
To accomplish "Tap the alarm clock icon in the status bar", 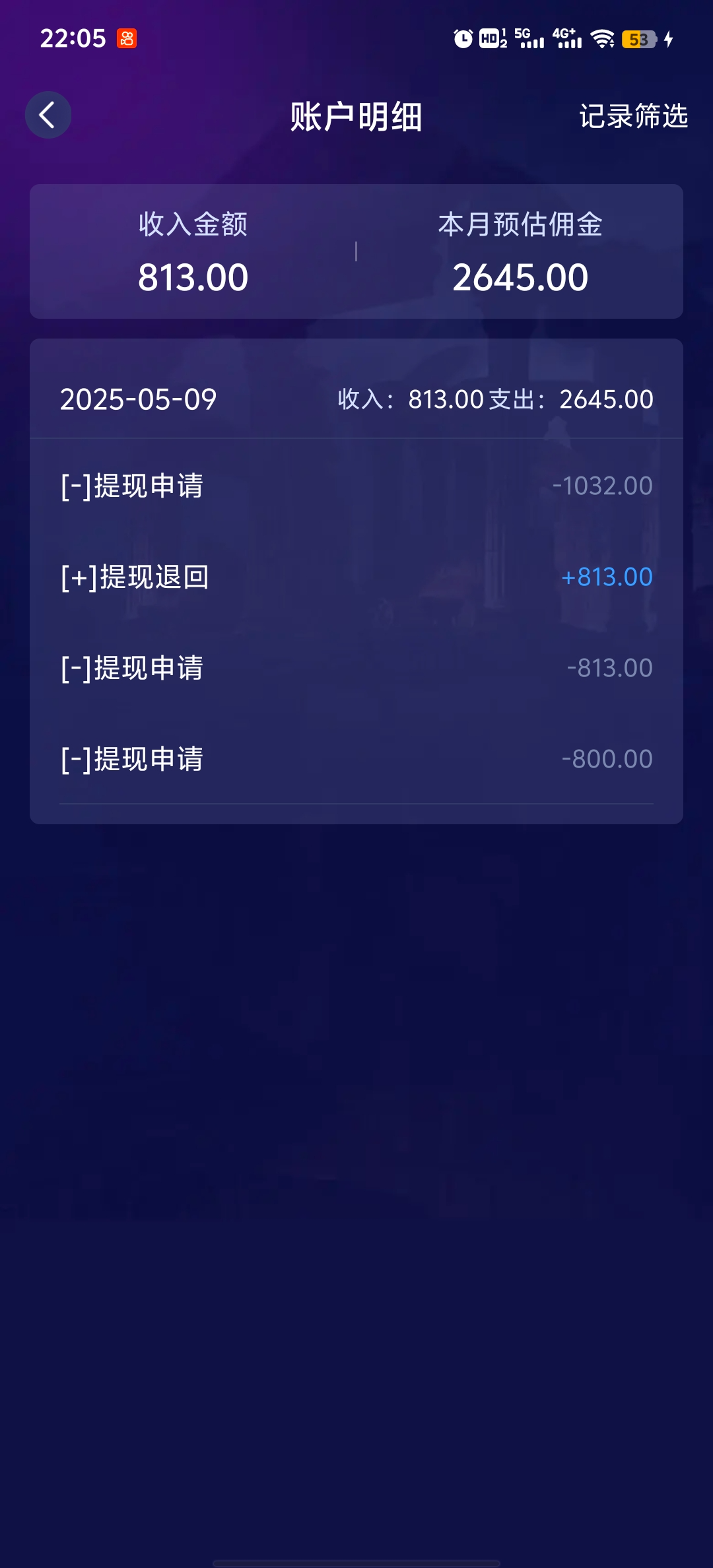I will coord(463,38).
